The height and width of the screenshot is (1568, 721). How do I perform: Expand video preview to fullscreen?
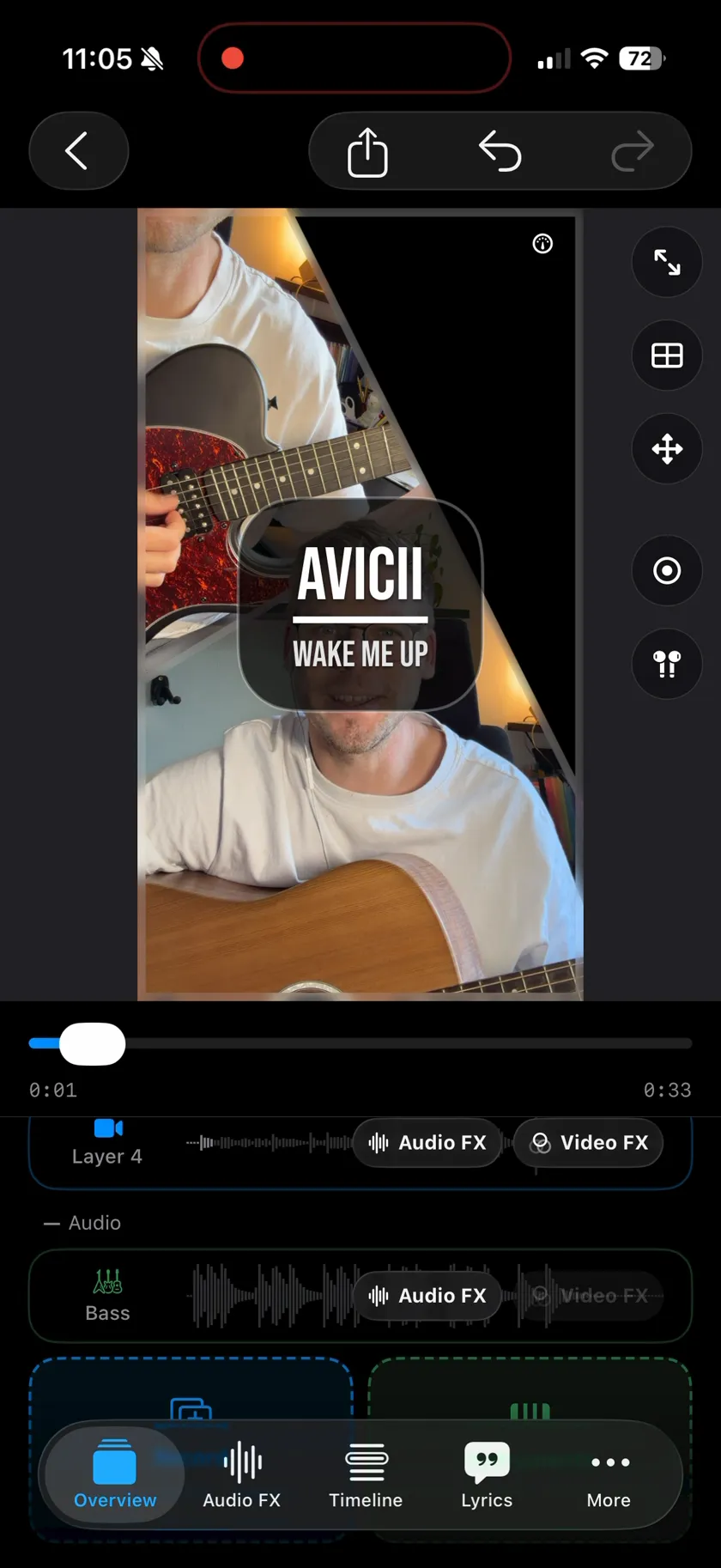(667, 262)
